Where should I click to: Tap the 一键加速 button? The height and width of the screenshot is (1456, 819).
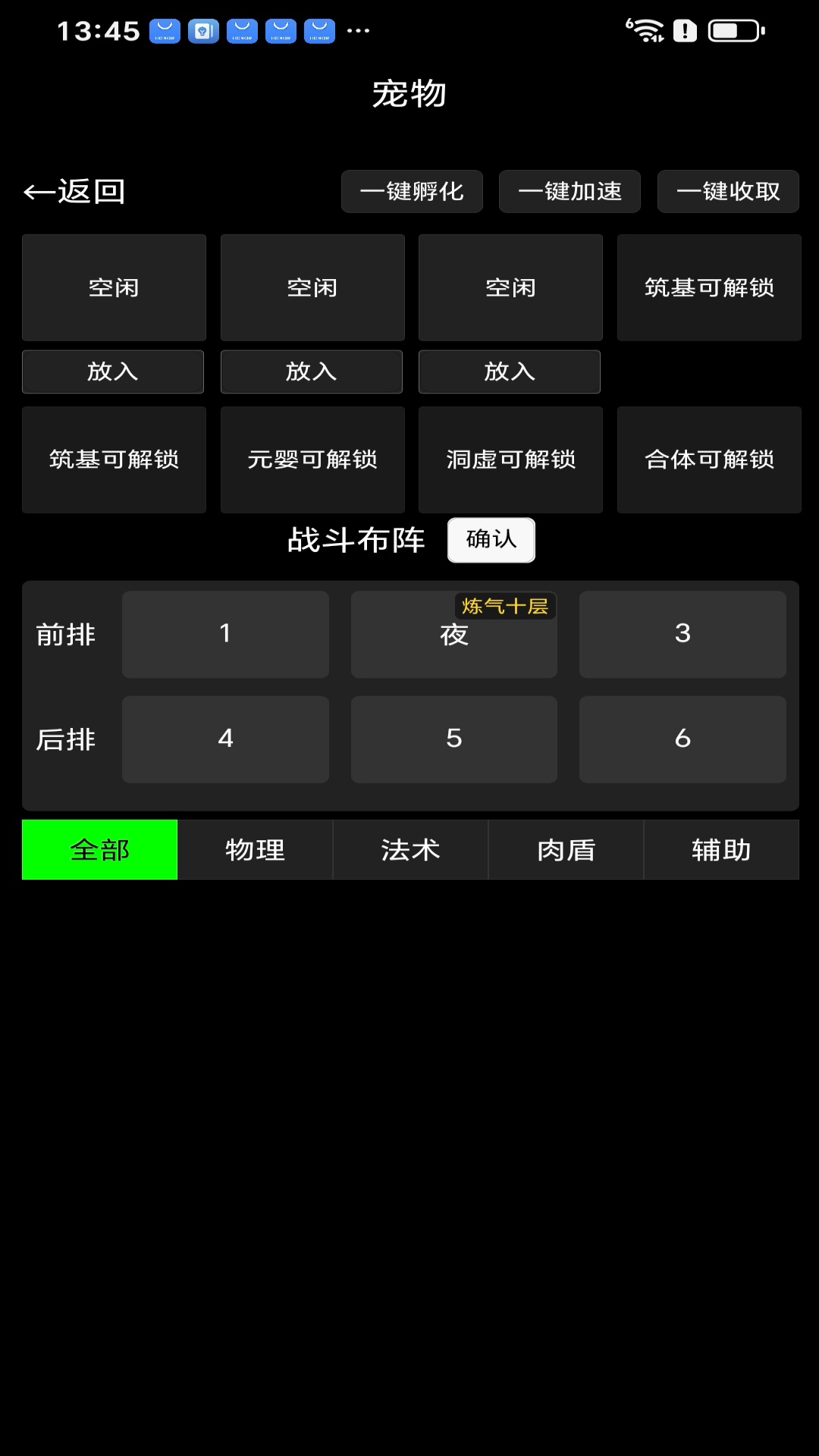(x=570, y=191)
